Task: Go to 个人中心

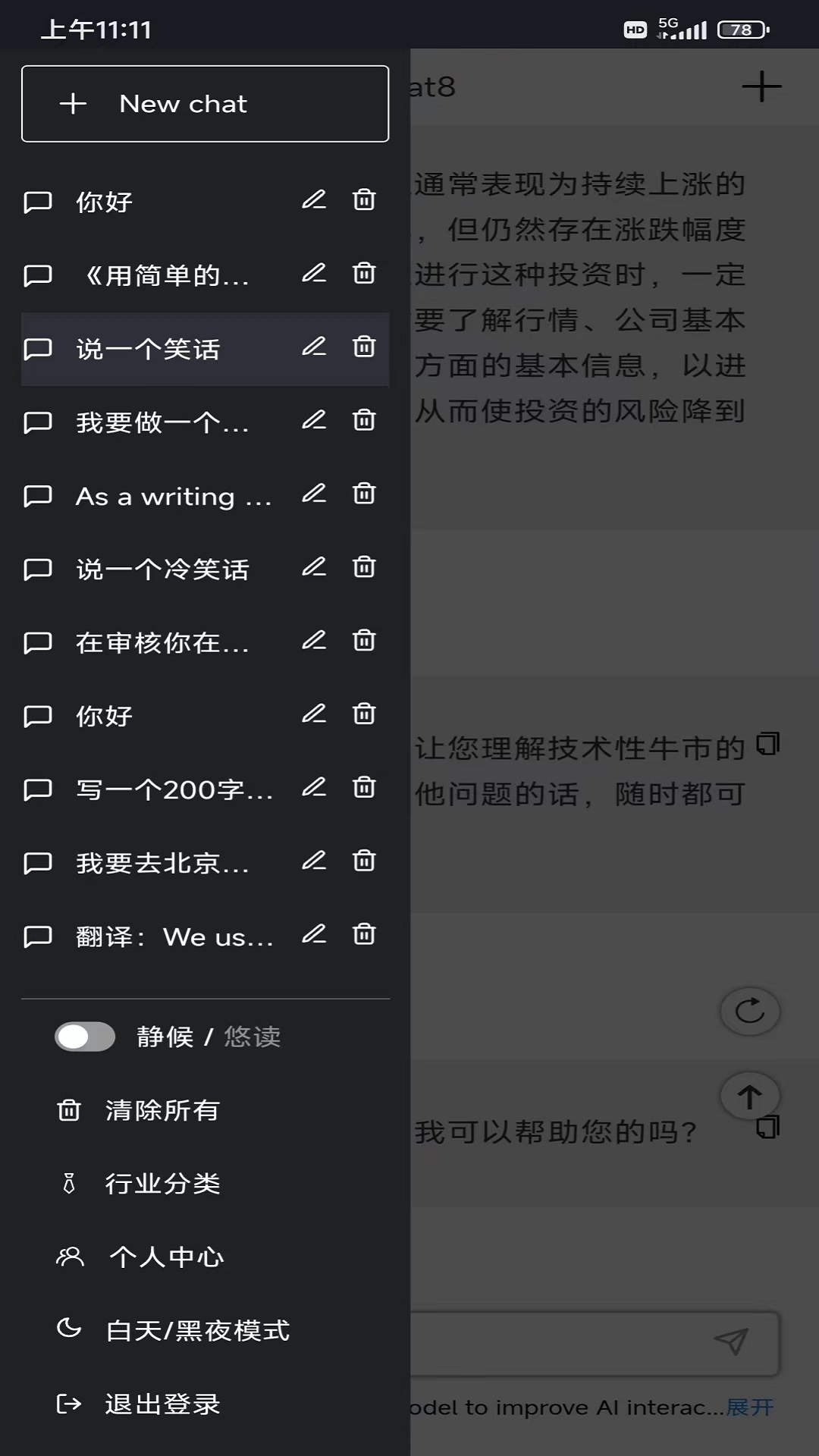Action: click(165, 1257)
